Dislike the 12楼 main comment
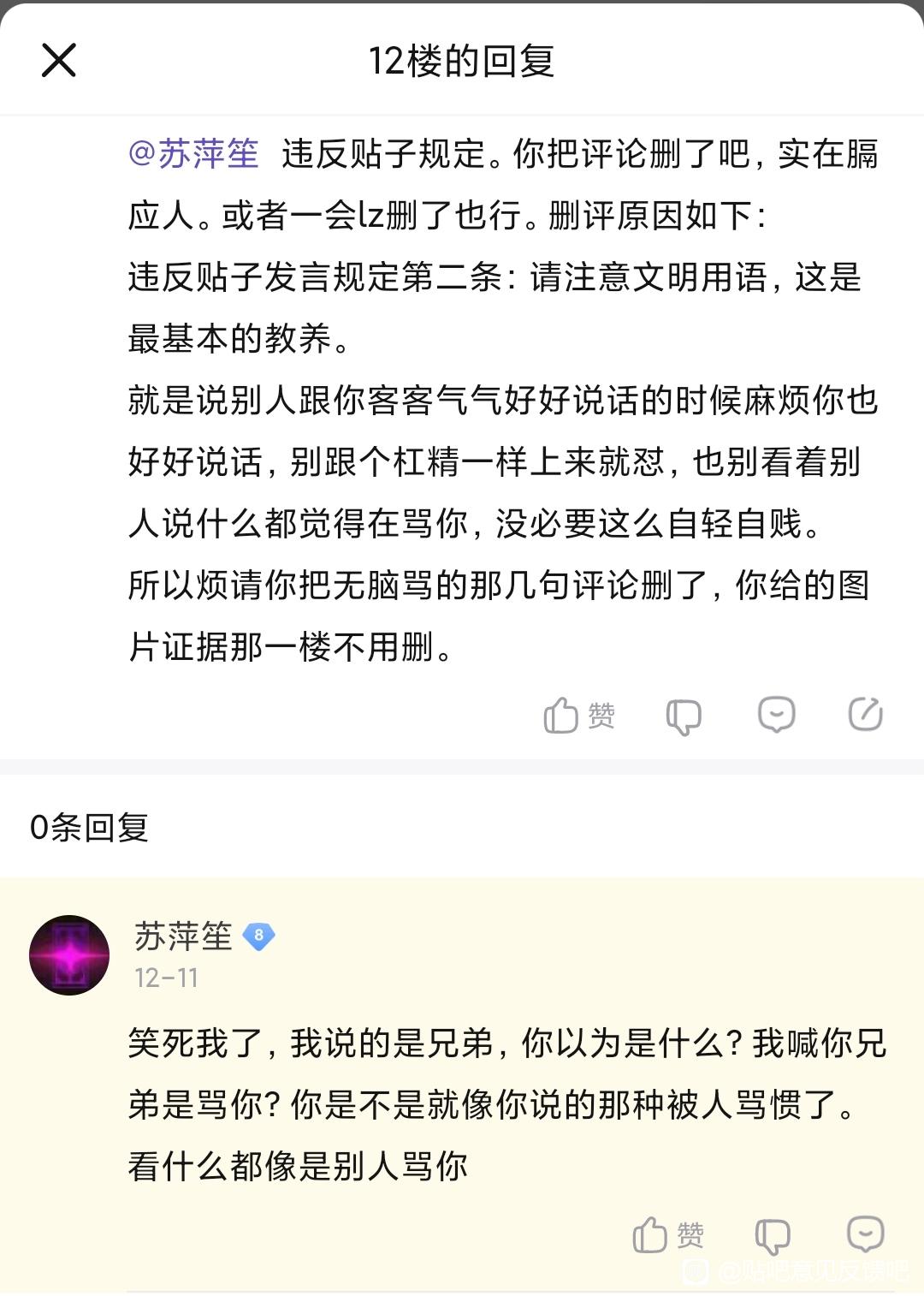The image size is (924, 1296). click(x=683, y=716)
